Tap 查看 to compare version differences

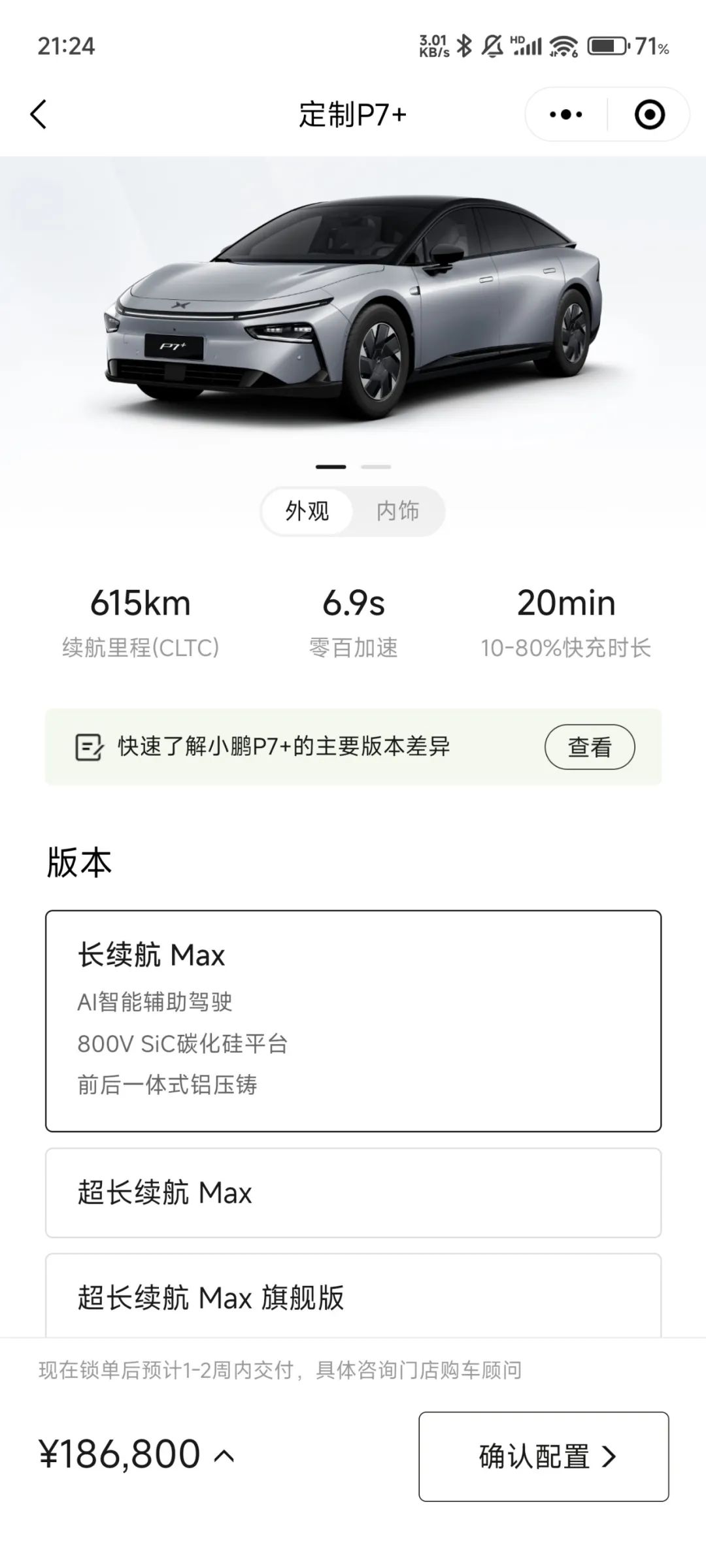(x=589, y=747)
